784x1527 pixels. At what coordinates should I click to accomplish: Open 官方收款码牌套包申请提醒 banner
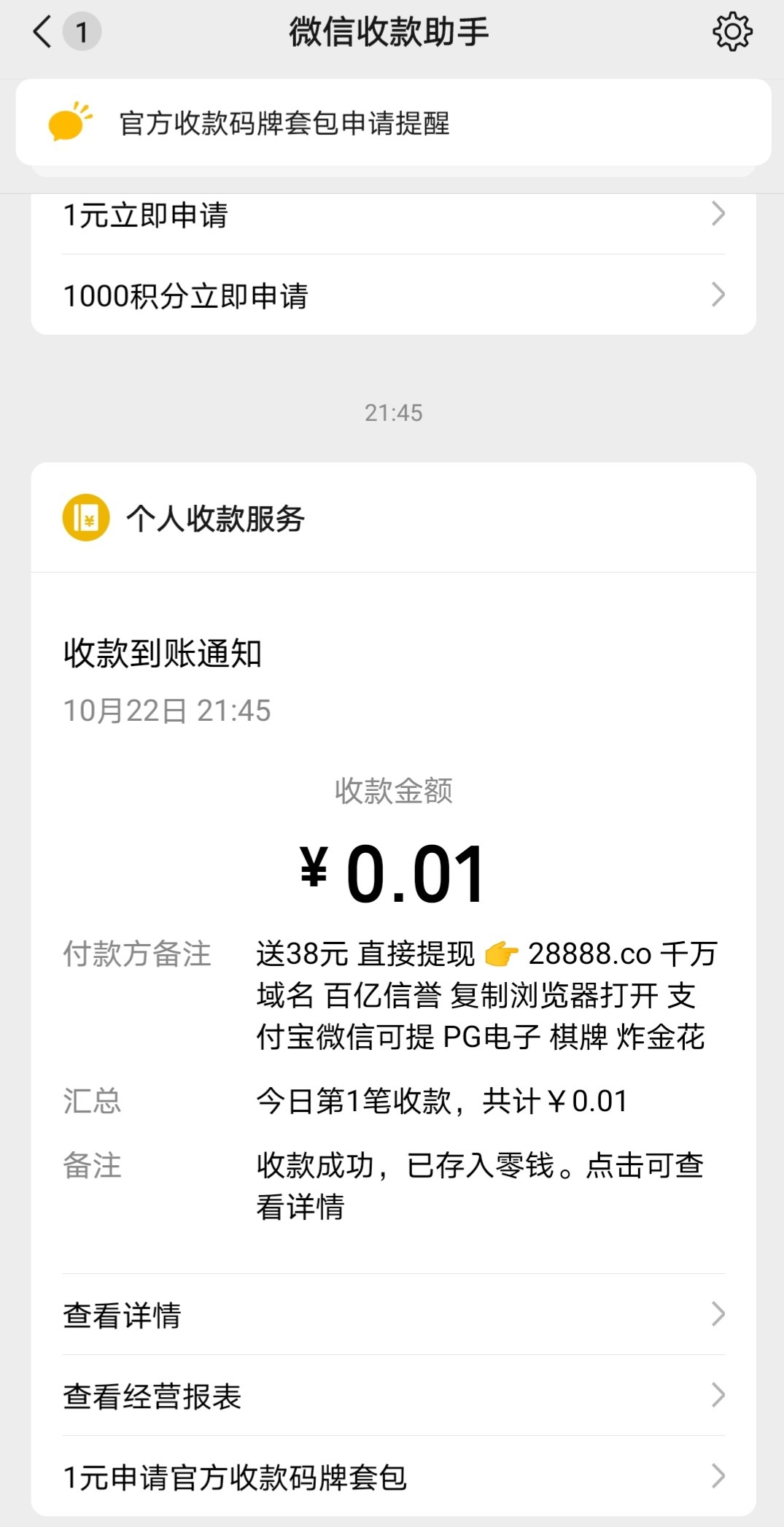(x=392, y=123)
